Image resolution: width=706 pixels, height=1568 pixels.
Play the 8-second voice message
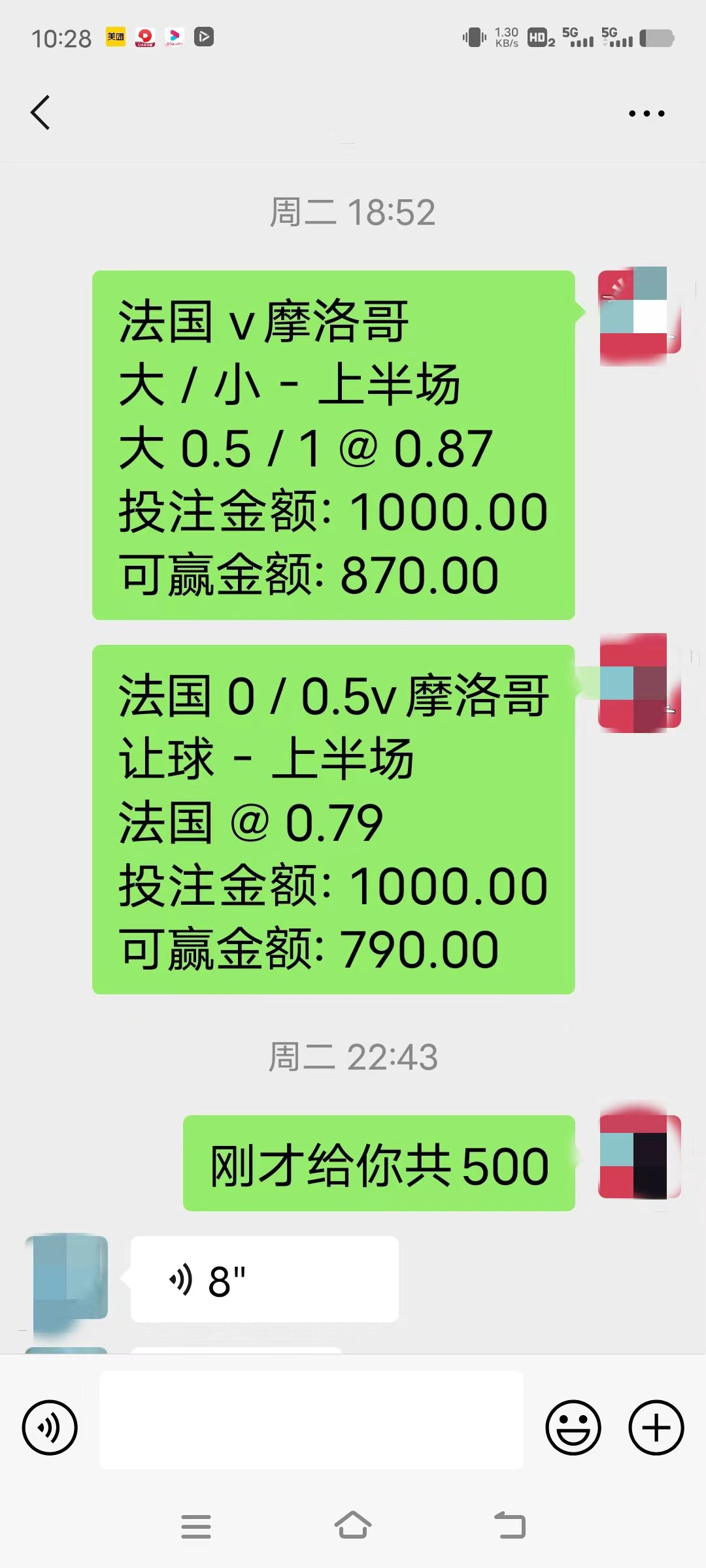click(x=261, y=1279)
